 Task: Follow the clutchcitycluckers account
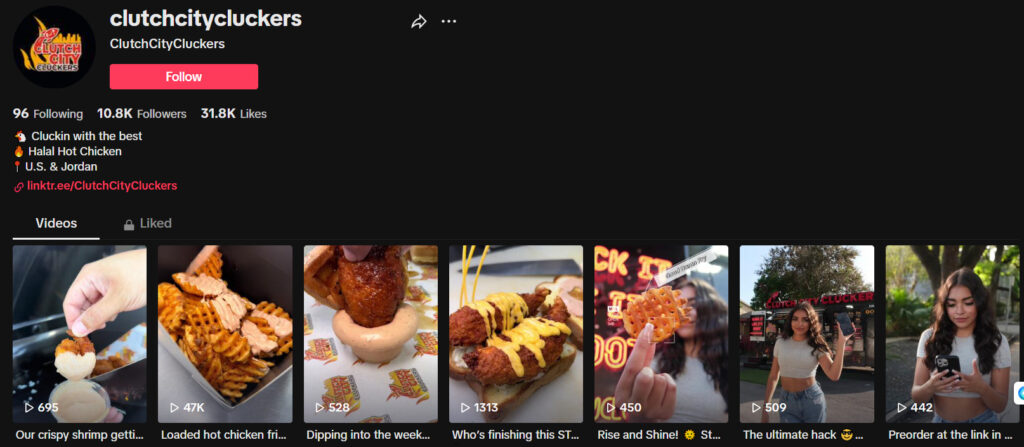coord(184,77)
